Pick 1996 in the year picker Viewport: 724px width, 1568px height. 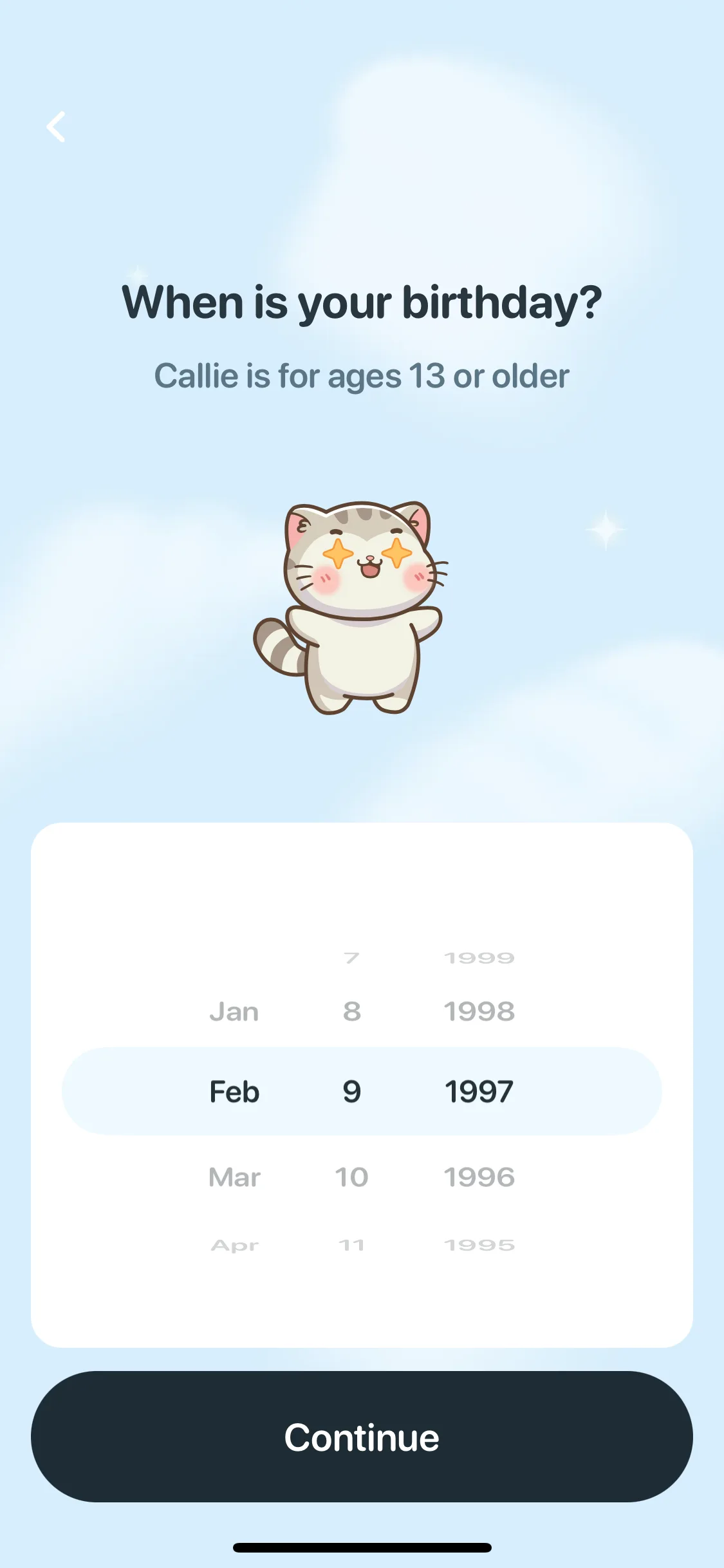pos(479,1177)
